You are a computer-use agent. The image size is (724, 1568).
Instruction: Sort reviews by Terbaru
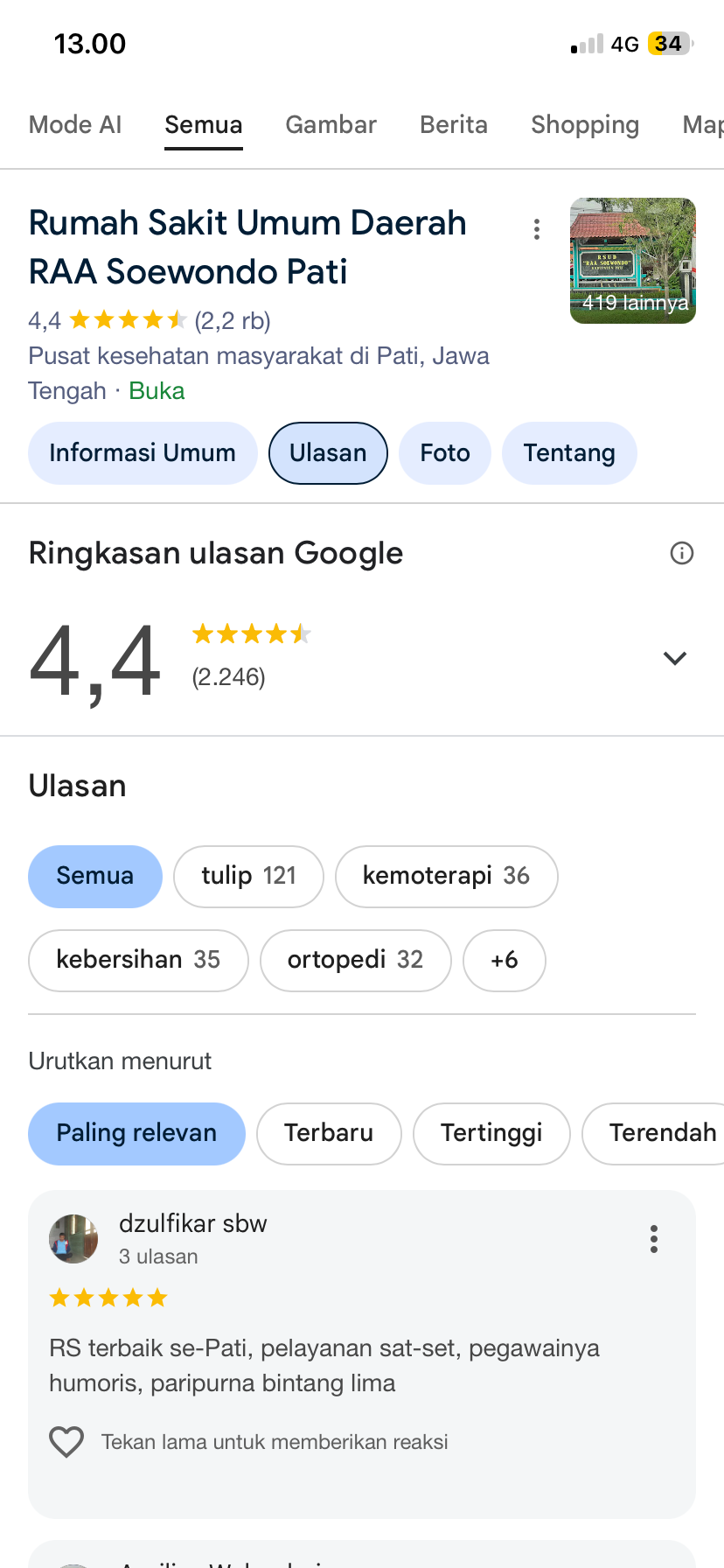328,1133
